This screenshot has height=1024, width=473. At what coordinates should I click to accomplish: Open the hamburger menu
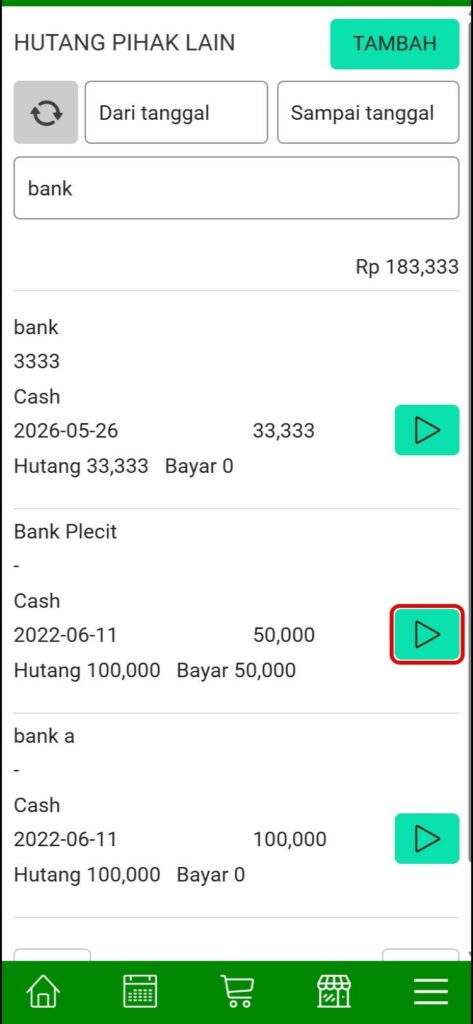pyautogui.click(x=431, y=992)
